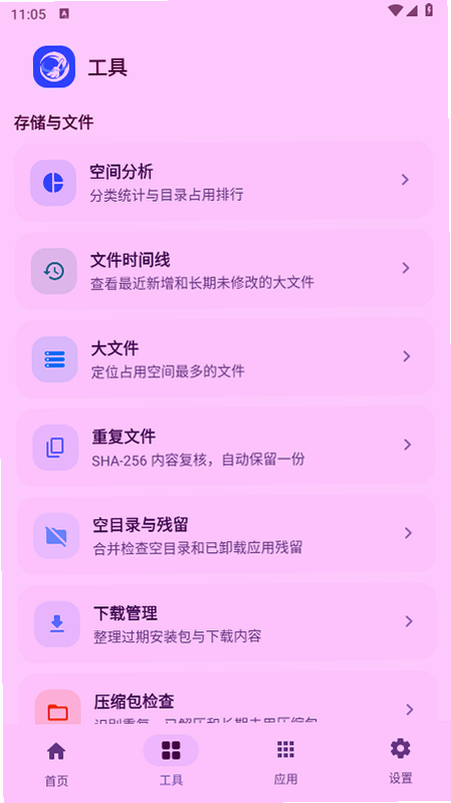
Task: Open 空目录与残留 empty folders tool
Action: click(226, 535)
